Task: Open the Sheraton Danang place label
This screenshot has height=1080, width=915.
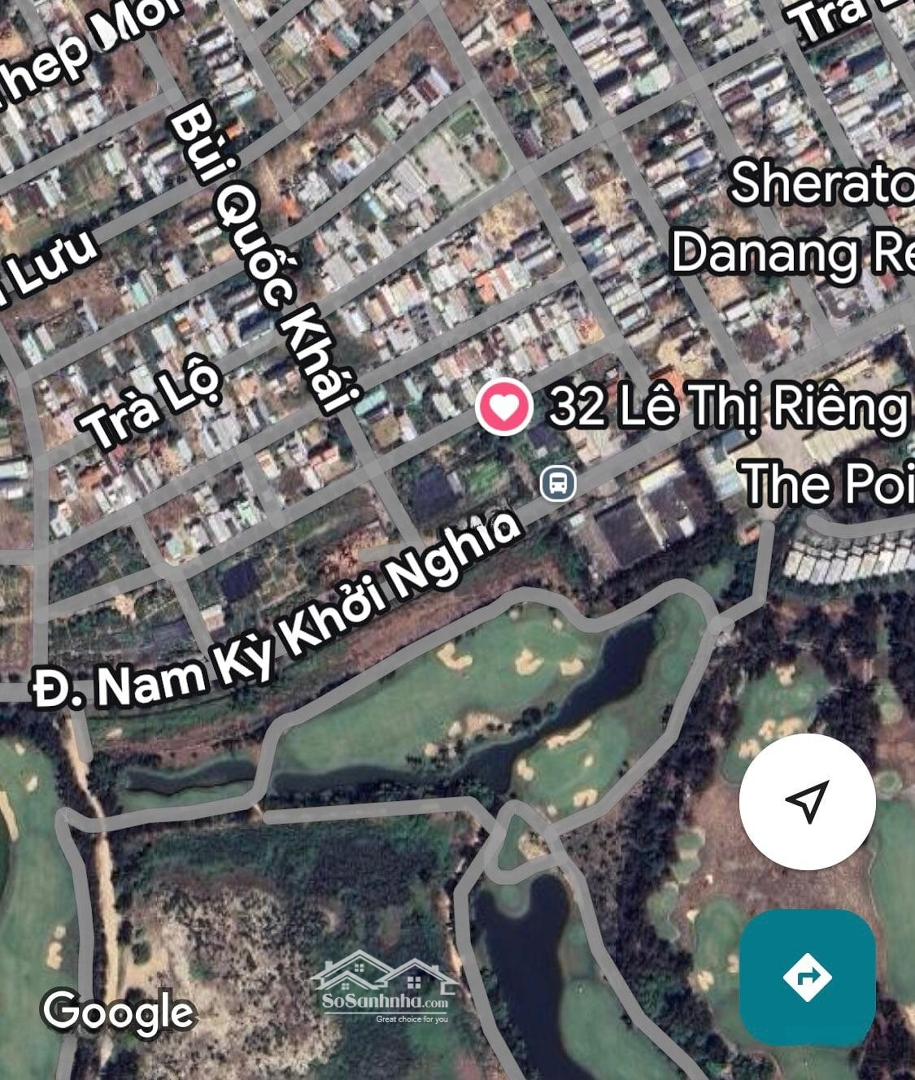Action: coord(800,218)
